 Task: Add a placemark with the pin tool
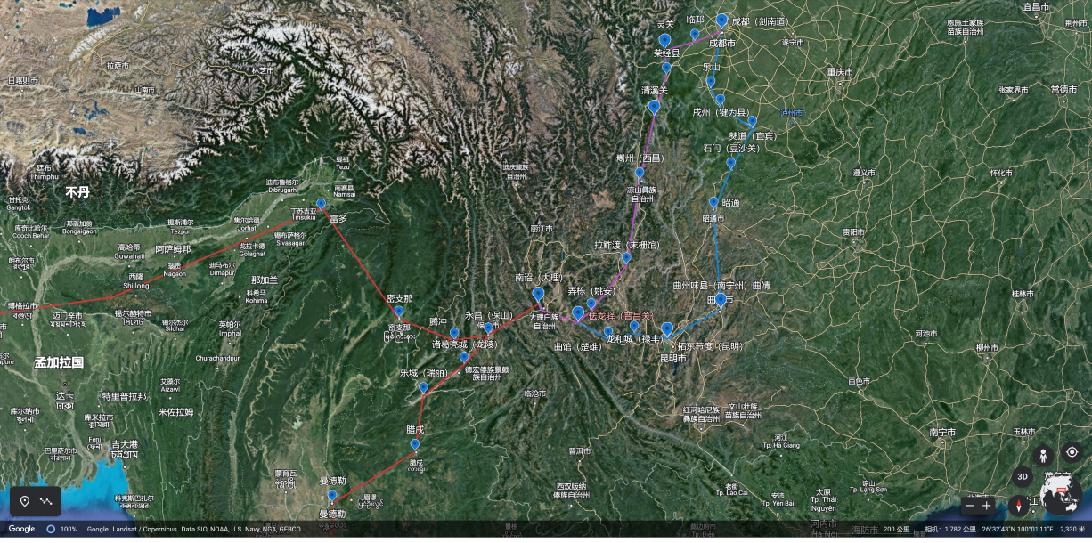point(25,500)
